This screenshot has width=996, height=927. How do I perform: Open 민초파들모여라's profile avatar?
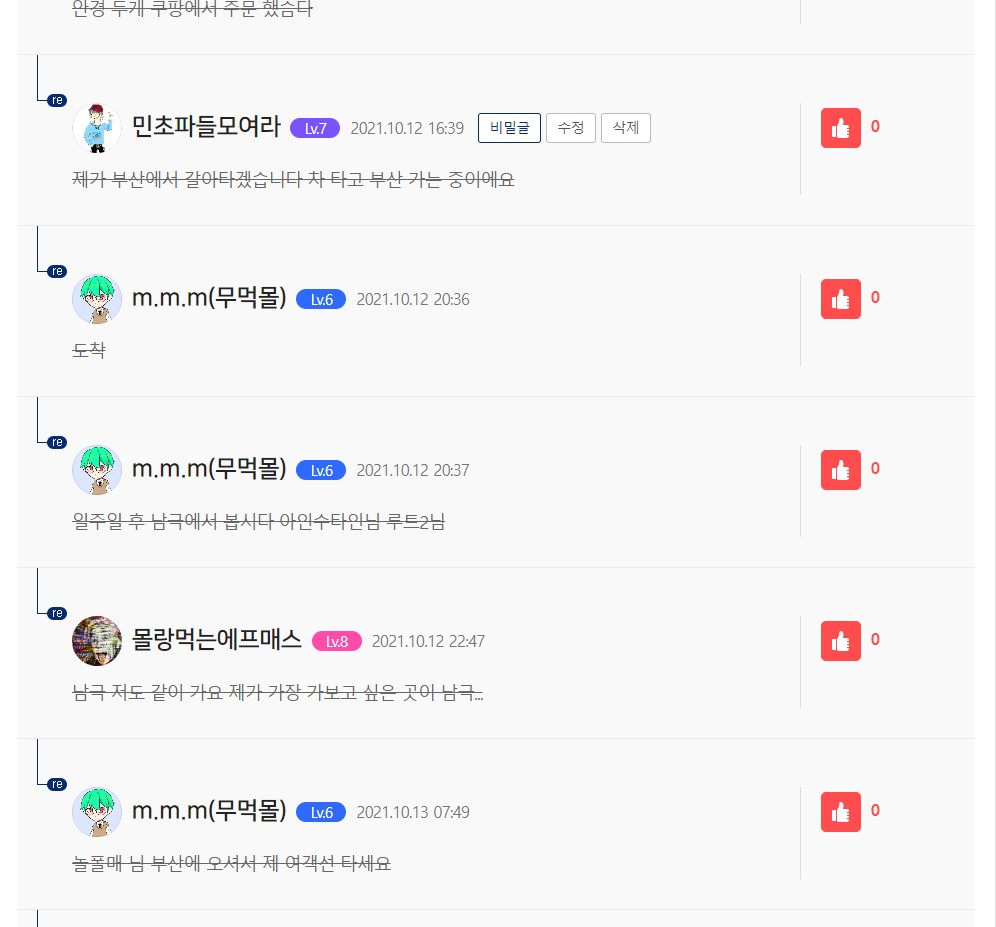pyautogui.click(x=97, y=128)
